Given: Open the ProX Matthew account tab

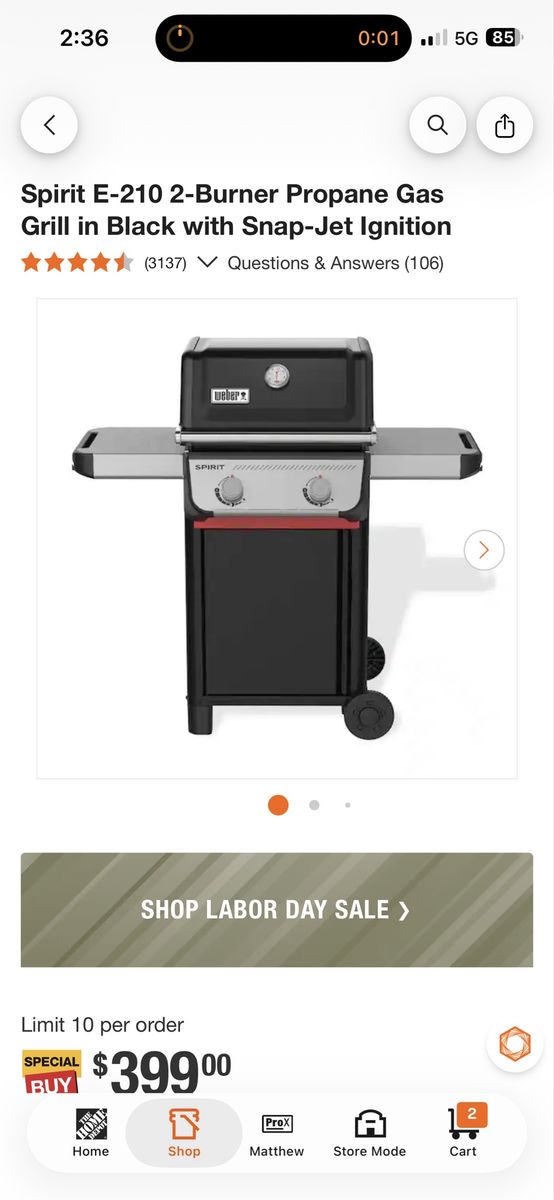Looking at the screenshot, I should [x=277, y=1133].
